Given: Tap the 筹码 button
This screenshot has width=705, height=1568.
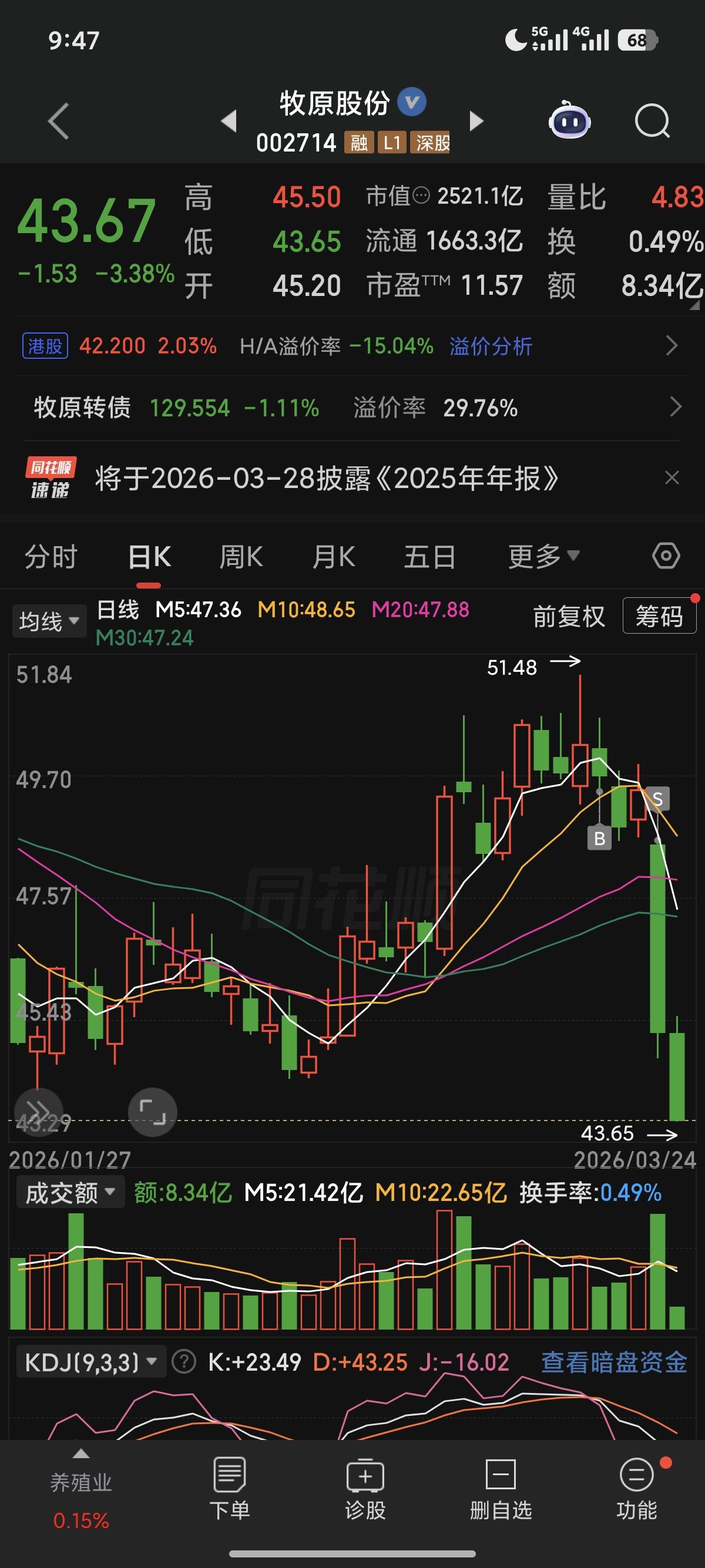Looking at the screenshot, I should click(659, 616).
